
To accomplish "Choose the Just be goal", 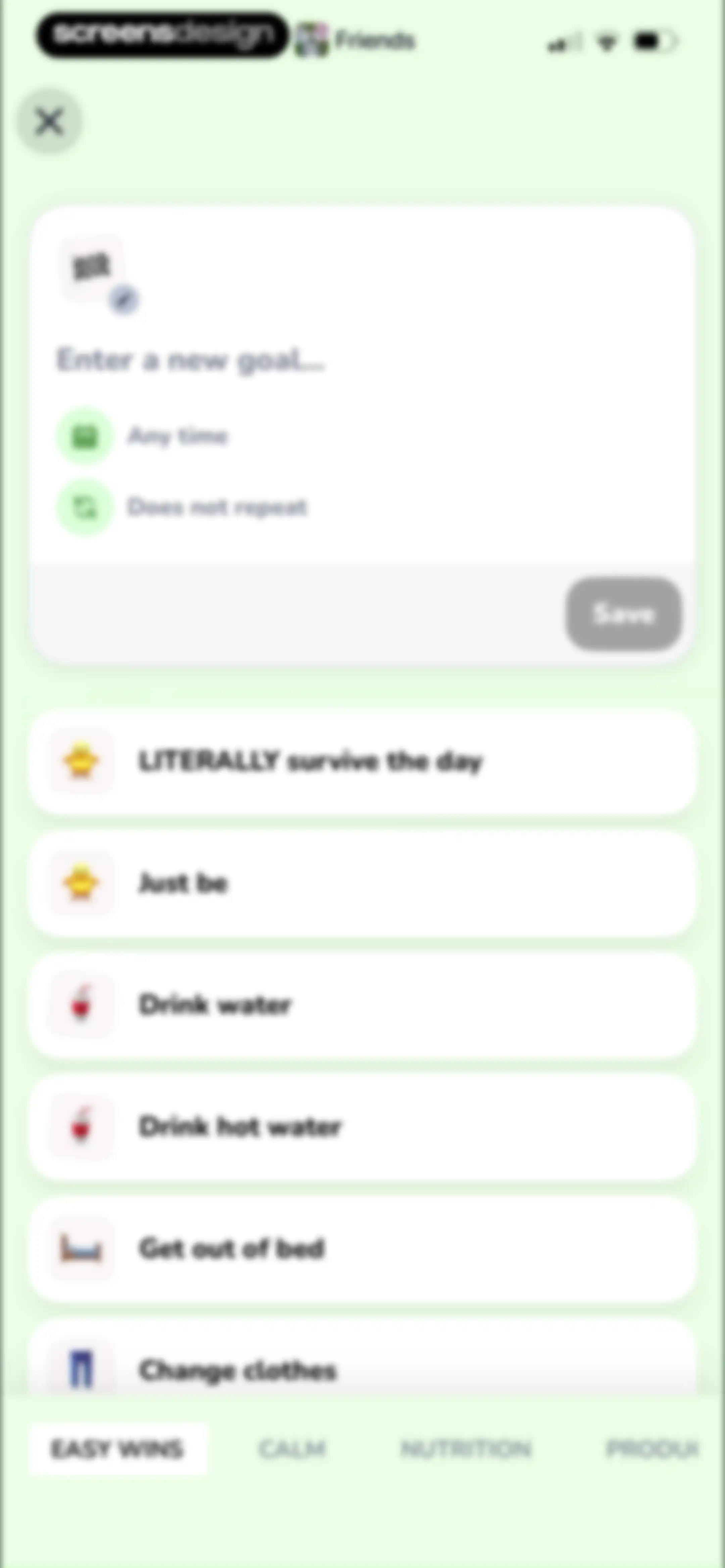I will pos(362,883).
